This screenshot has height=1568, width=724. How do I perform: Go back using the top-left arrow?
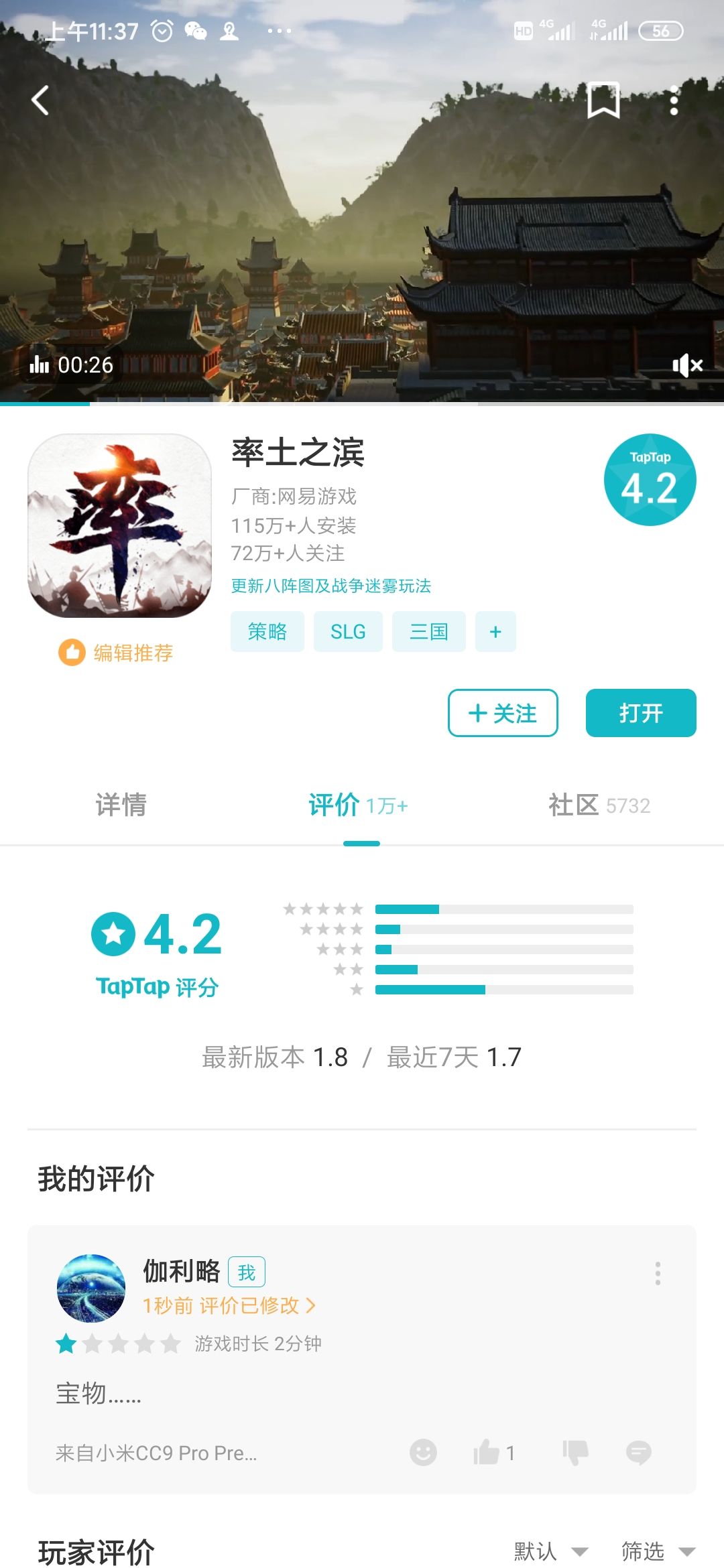click(x=40, y=101)
